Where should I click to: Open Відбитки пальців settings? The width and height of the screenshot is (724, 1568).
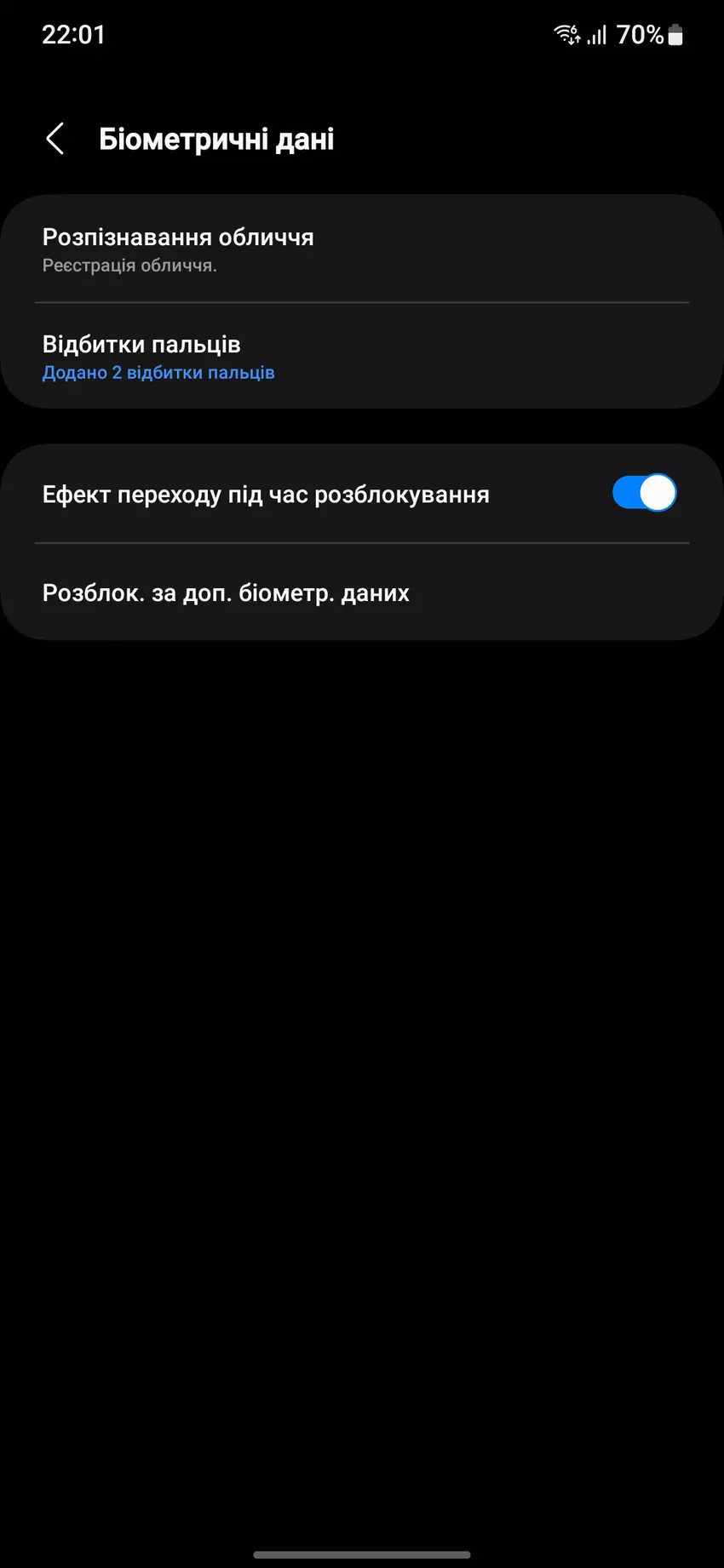click(361, 357)
